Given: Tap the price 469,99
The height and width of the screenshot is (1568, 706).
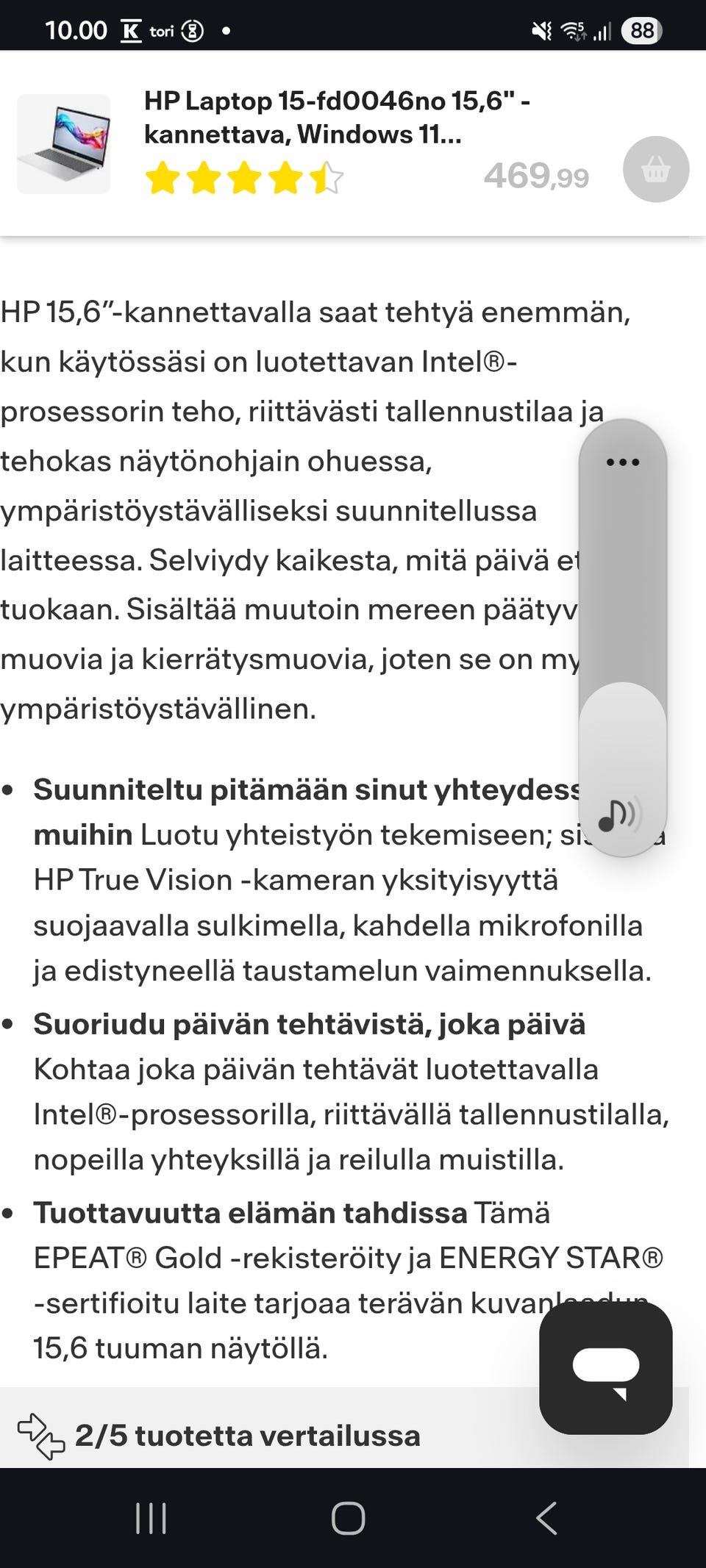Looking at the screenshot, I should coord(535,175).
